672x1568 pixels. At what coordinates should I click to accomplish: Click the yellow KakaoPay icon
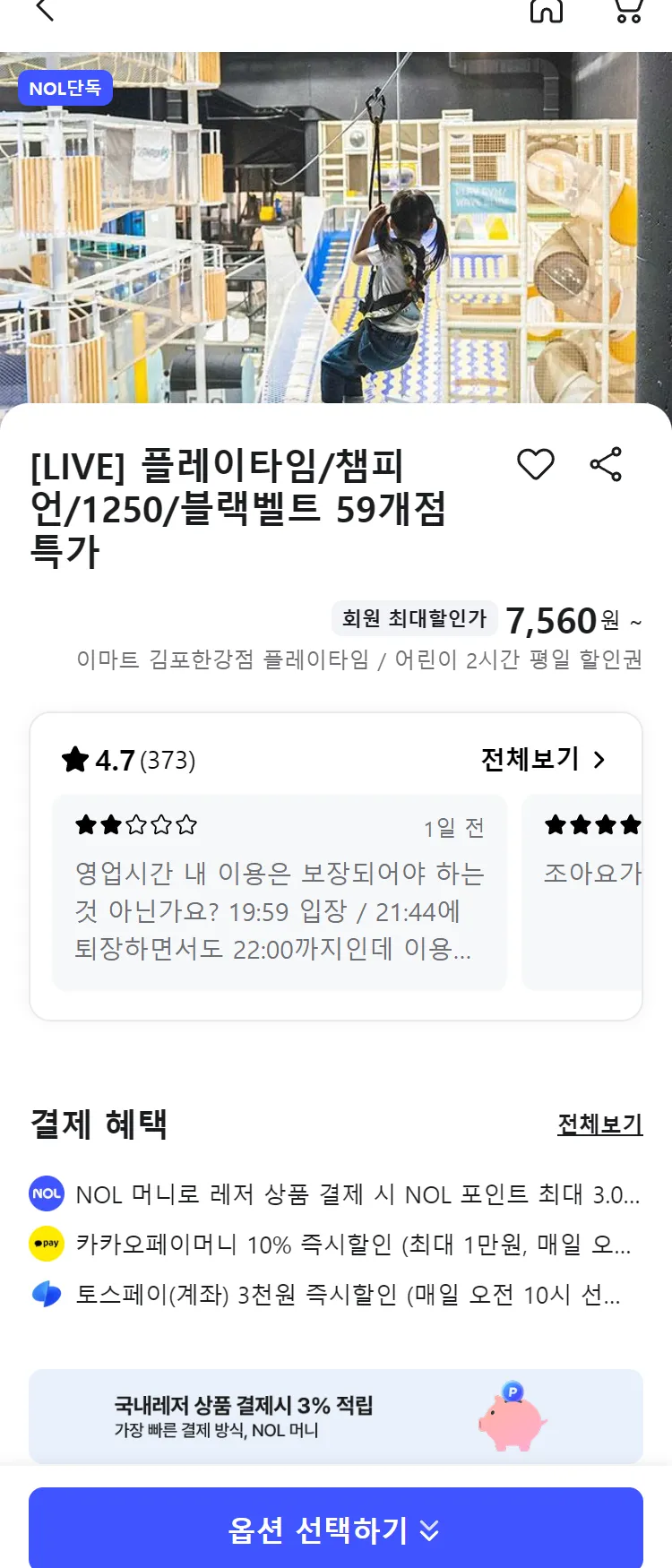(47, 1245)
